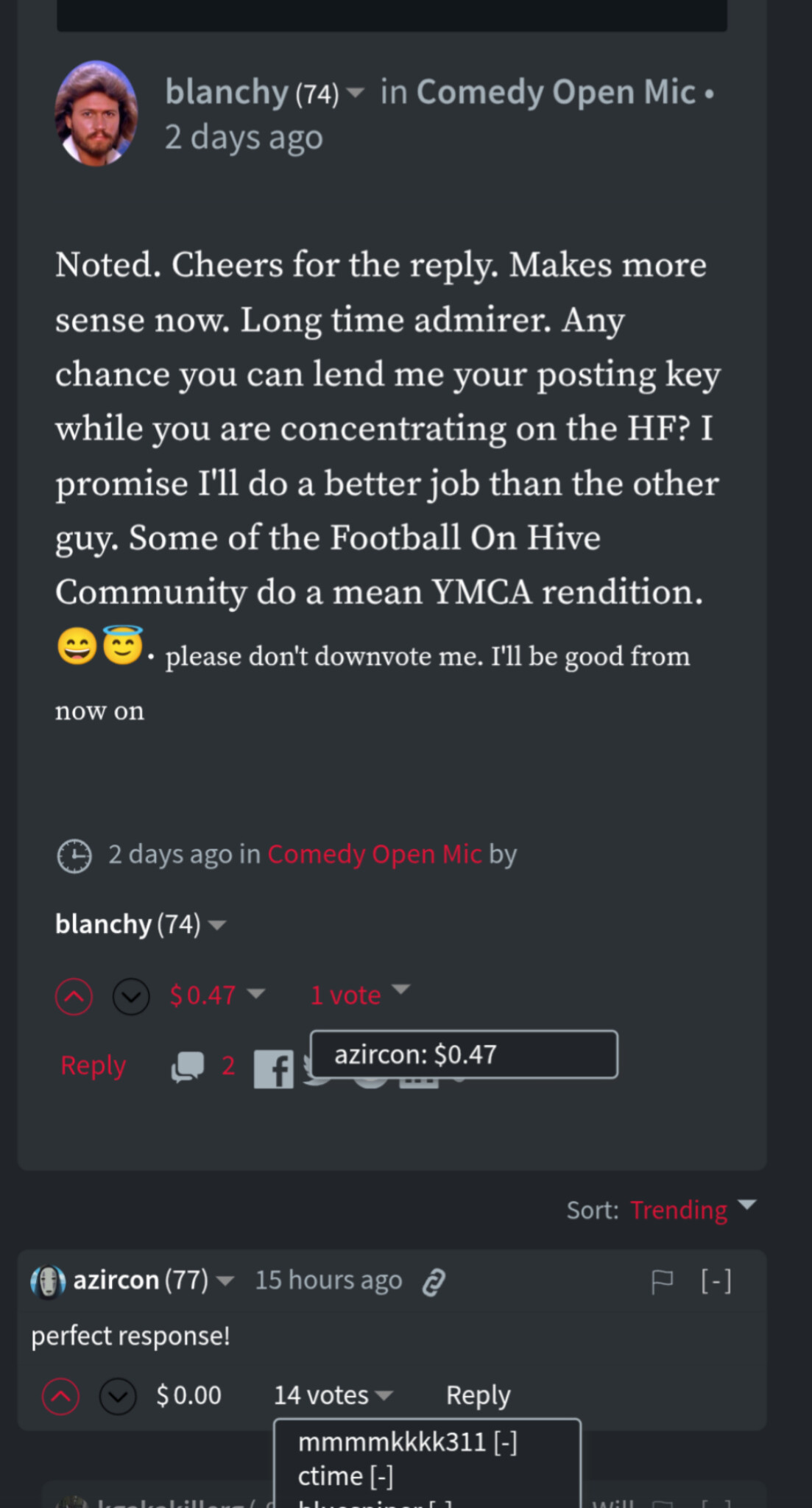Open the red Comedy Open Mic link

(374, 854)
